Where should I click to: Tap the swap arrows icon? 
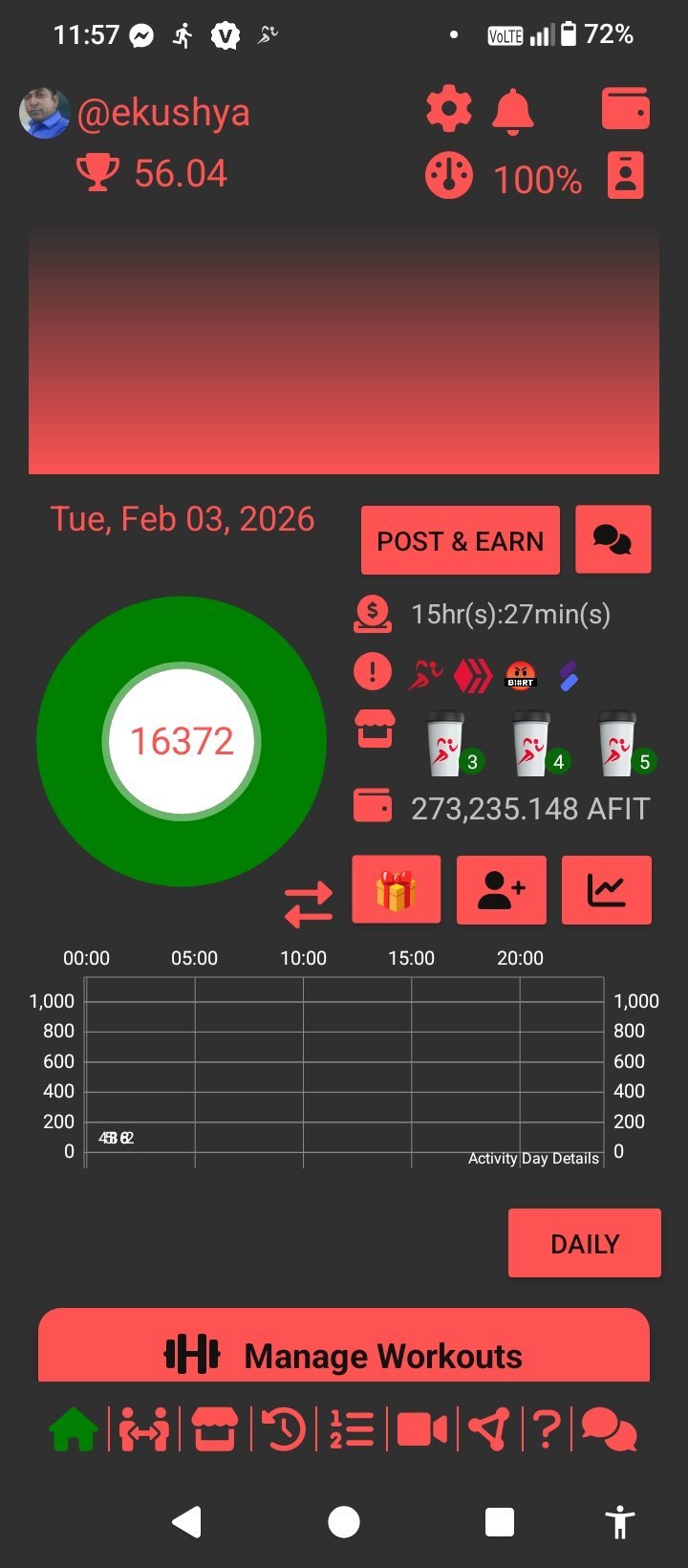coord(309,904)
